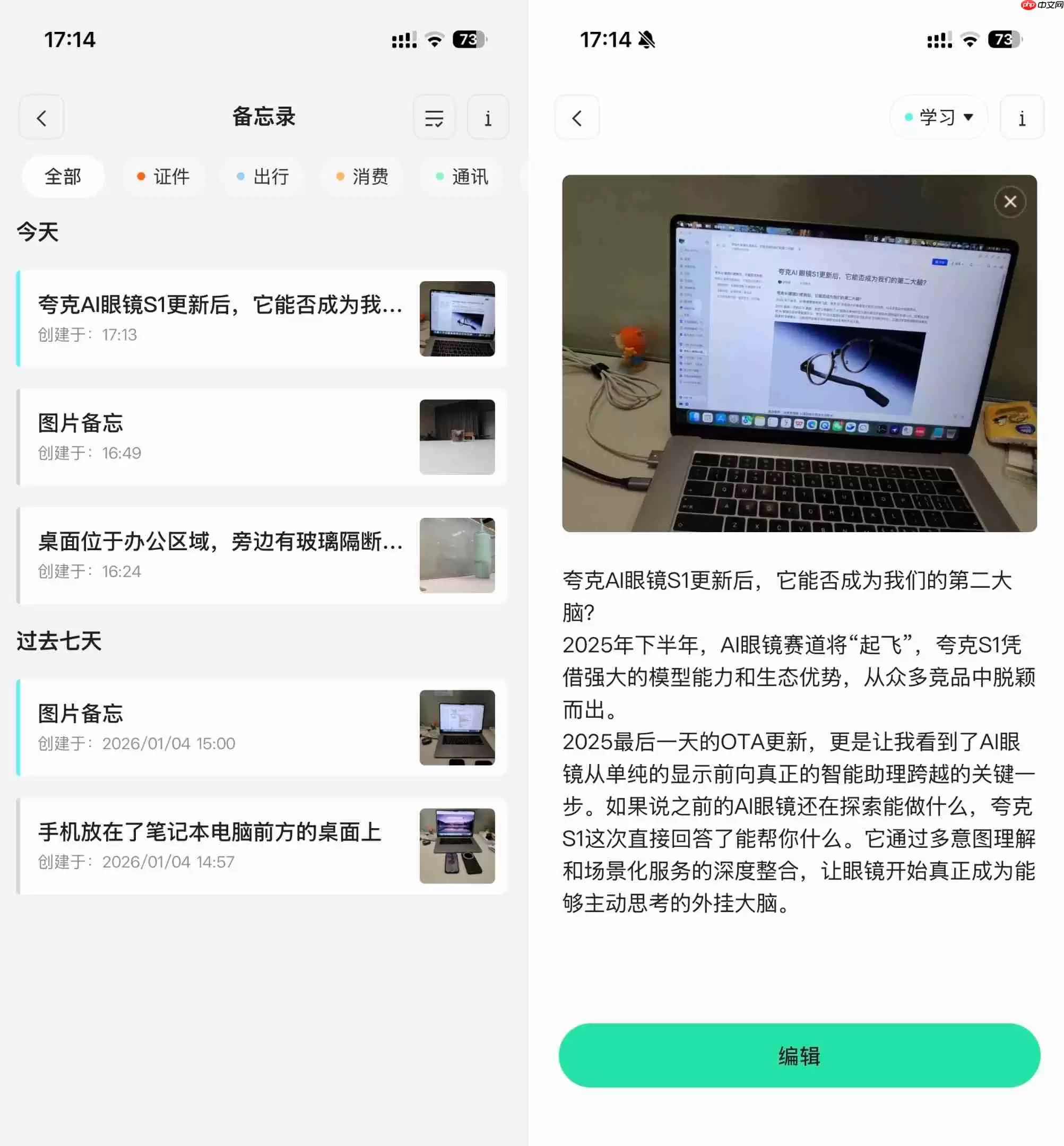Image resolution: width=1064 pixels, height=1146 pixels.
Task: Open the 学习 category dropdown
Action: [x=938, y=117]
